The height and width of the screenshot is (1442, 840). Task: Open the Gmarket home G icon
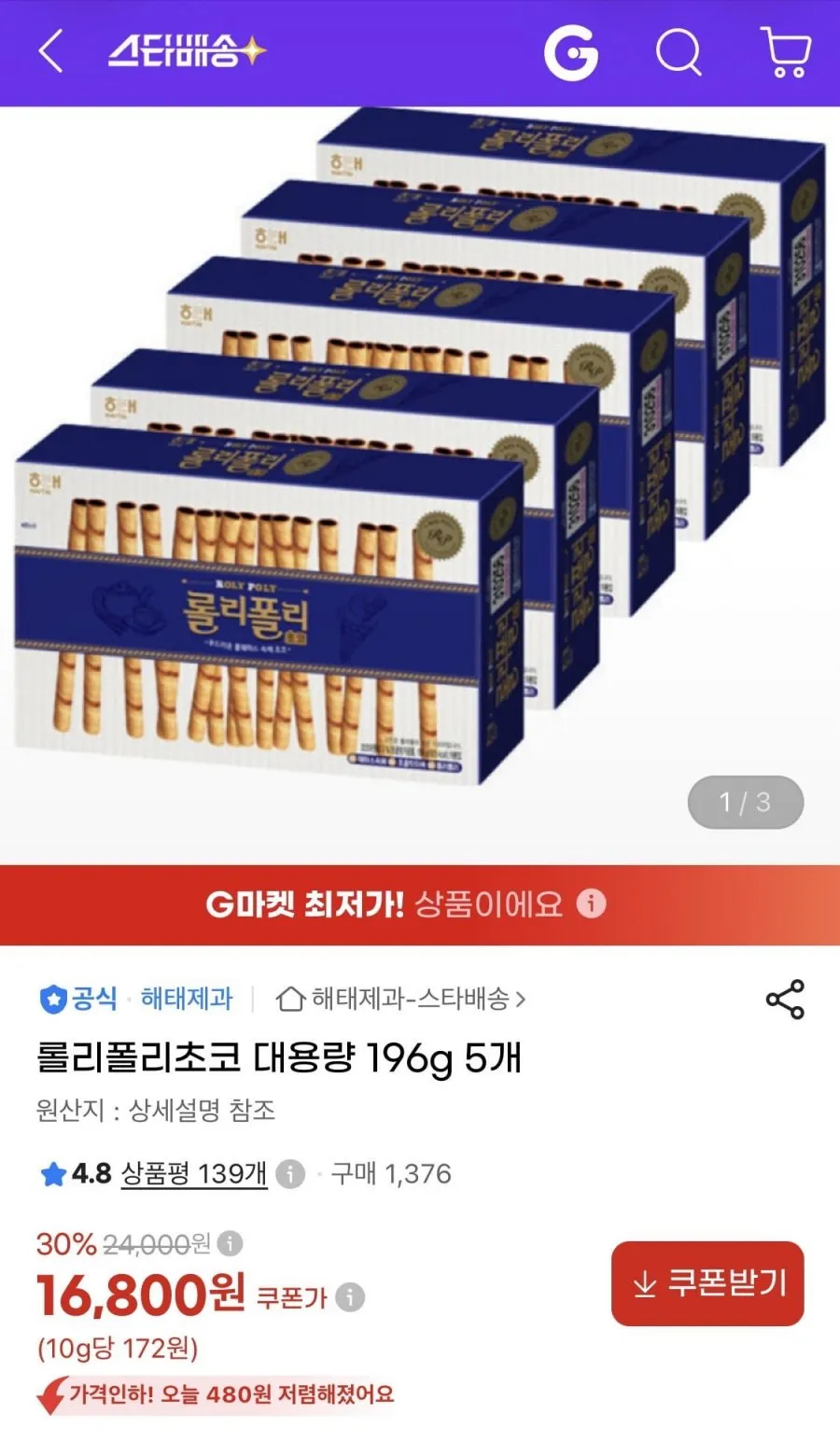571,52
